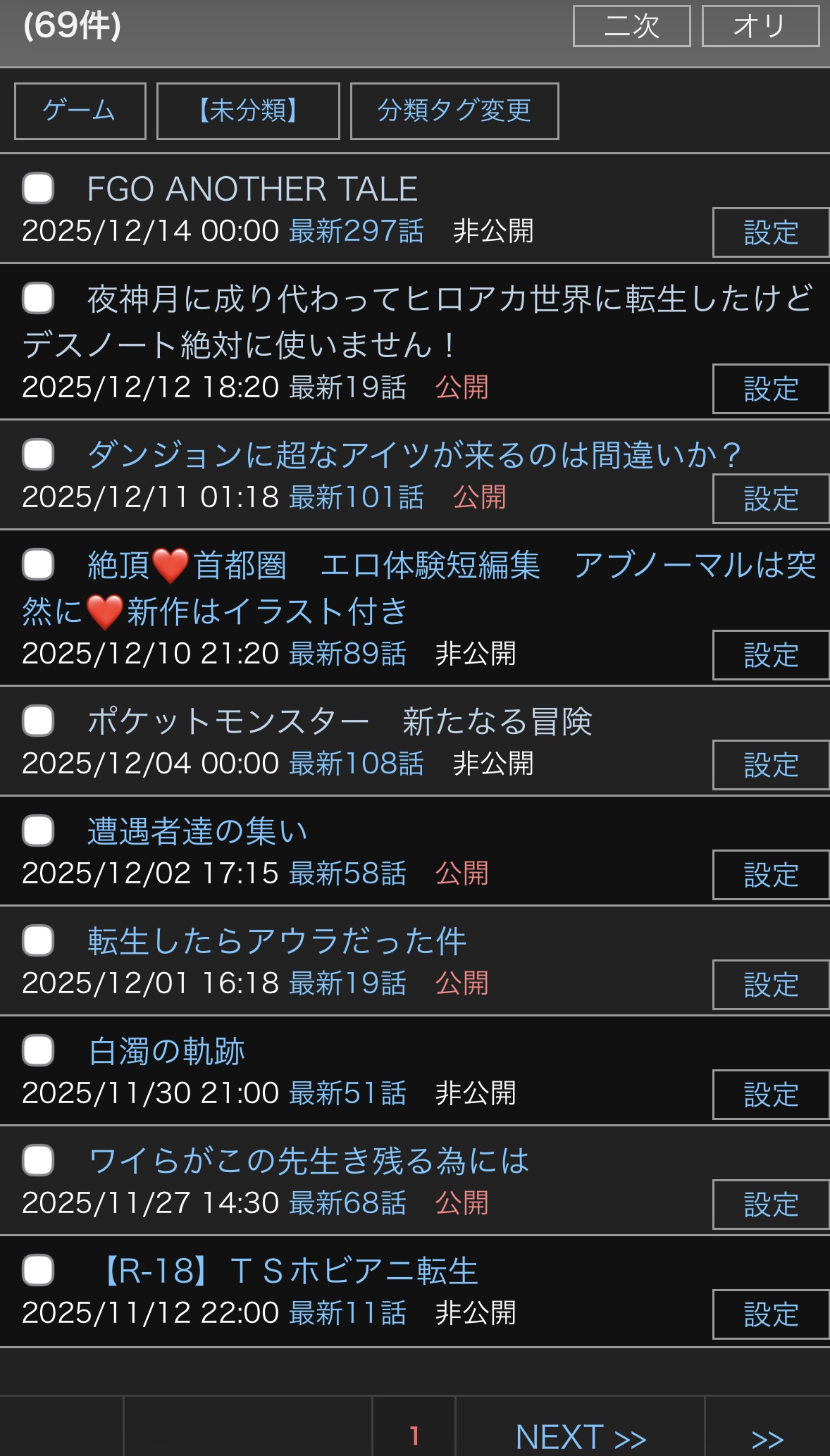Open the story 白濁の軌跡
This screenshot has width=830, height=1456.
[167, 1051]
